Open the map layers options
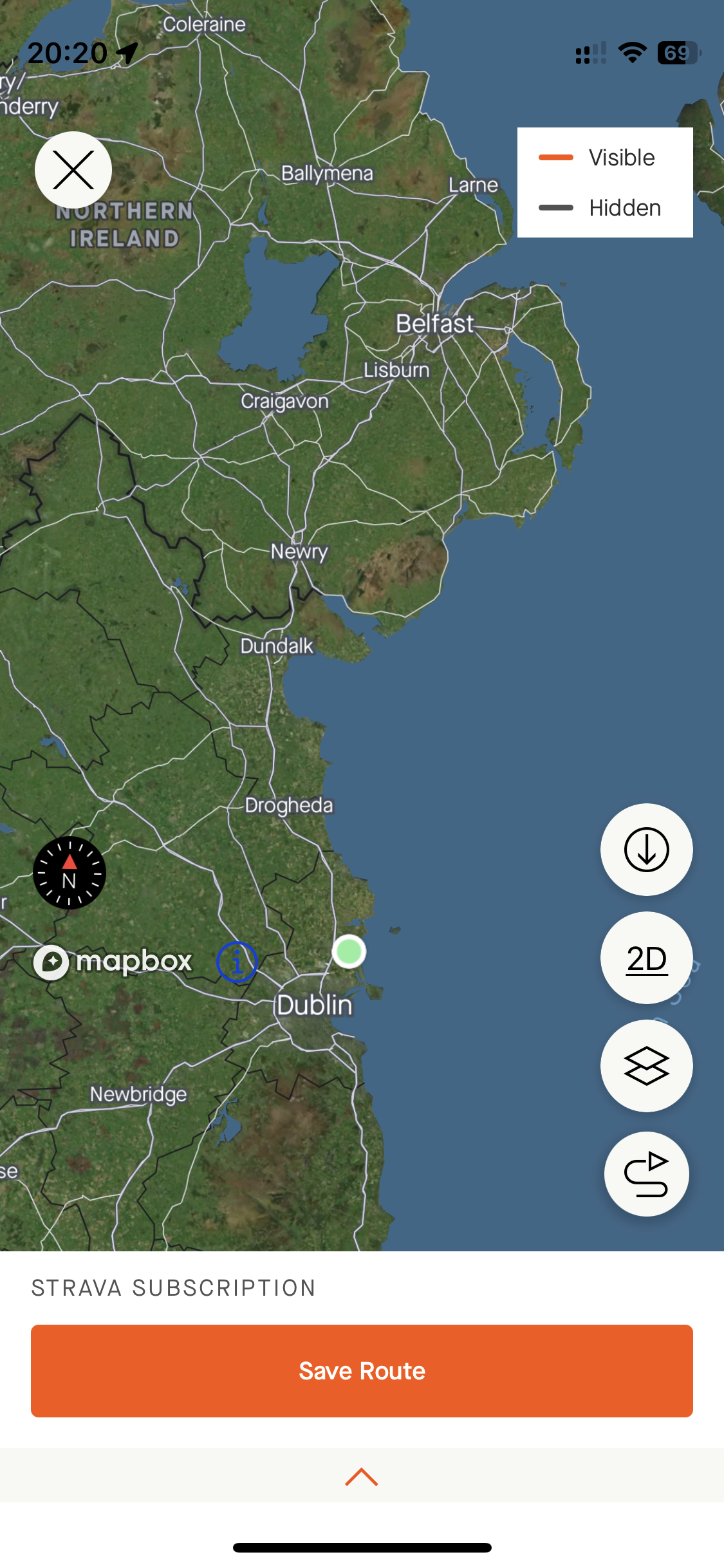This screenshot has width=724, height=1568. pyautogui.click(x=646, y=1066)
